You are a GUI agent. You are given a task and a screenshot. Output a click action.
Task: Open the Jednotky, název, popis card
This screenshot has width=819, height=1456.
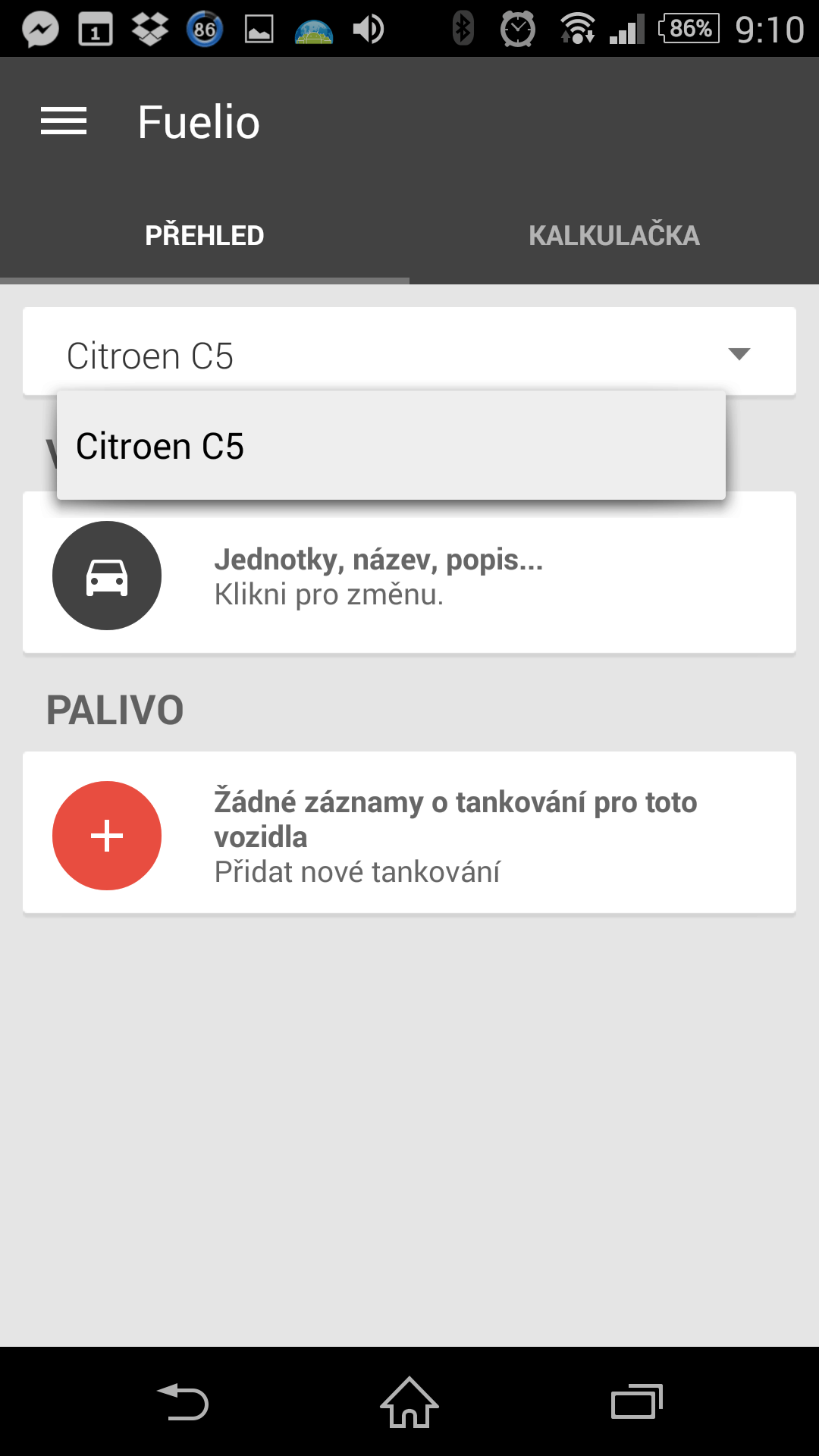409,573
